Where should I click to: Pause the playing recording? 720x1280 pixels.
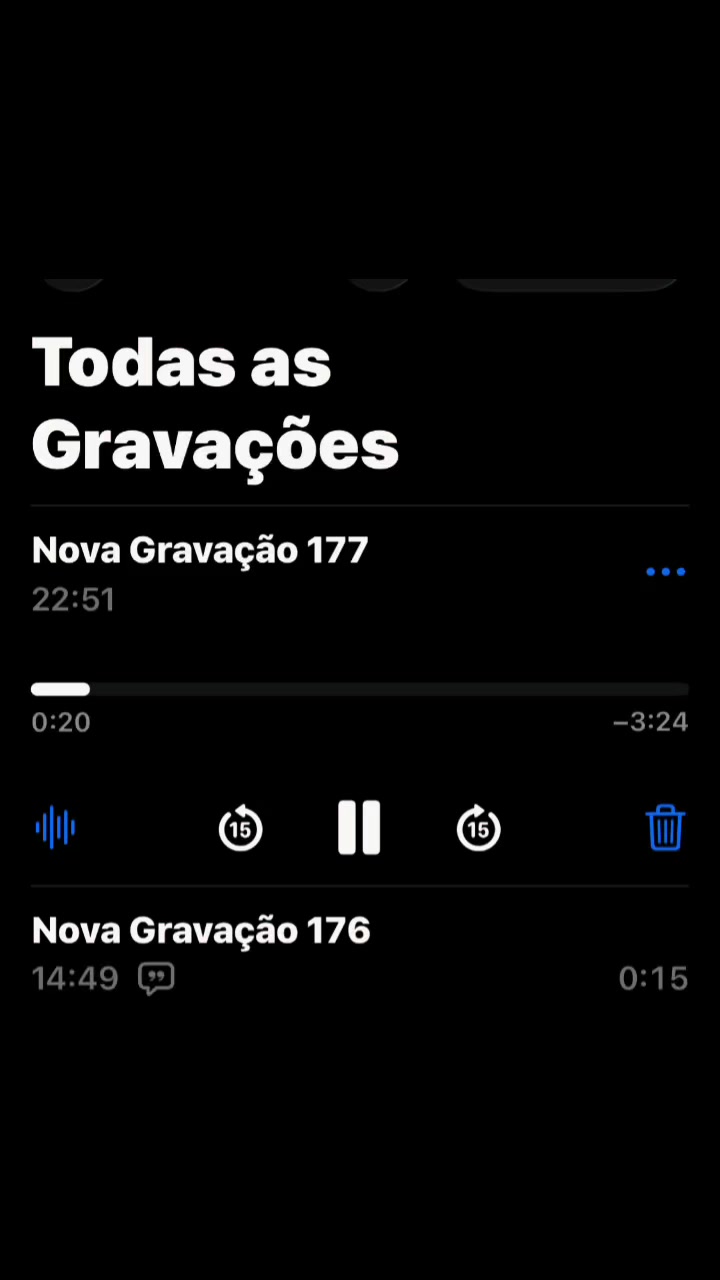[359, 828]
